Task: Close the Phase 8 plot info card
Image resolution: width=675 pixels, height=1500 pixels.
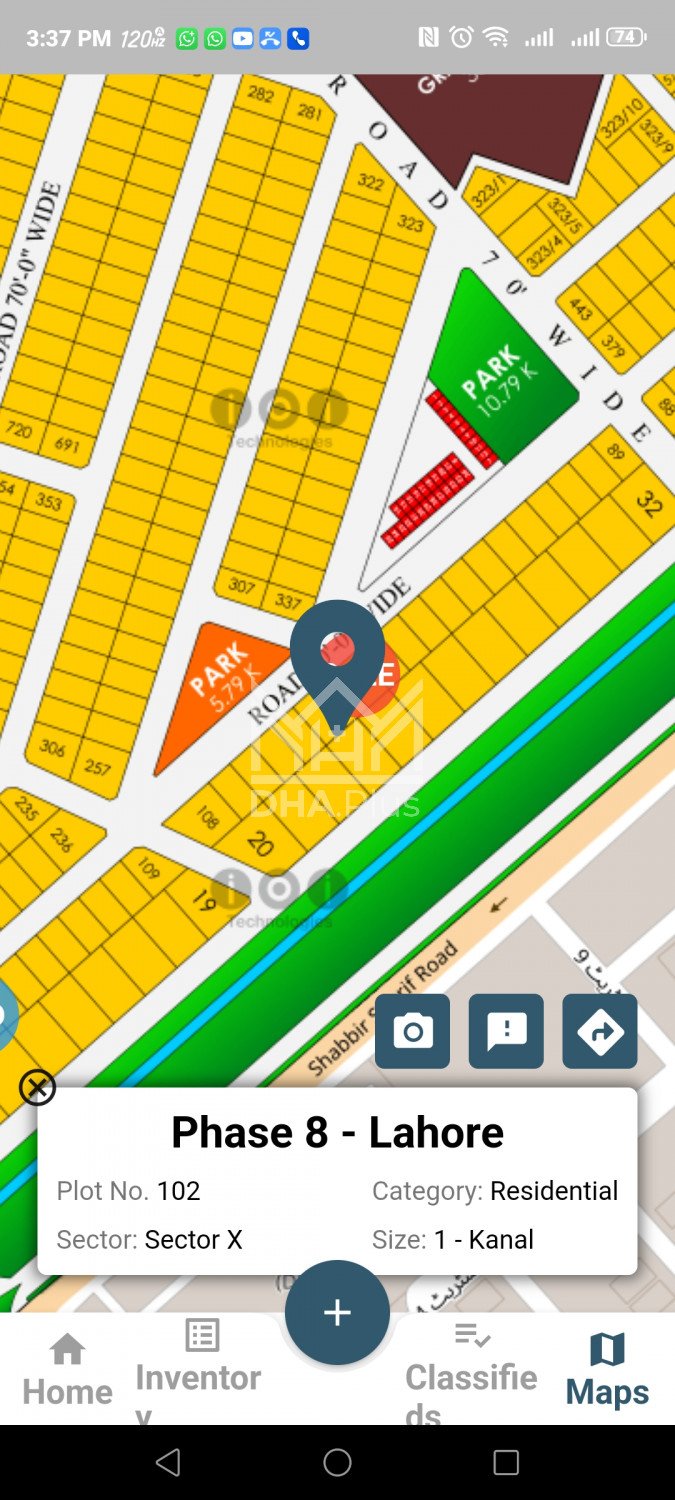Action: 38,1087
